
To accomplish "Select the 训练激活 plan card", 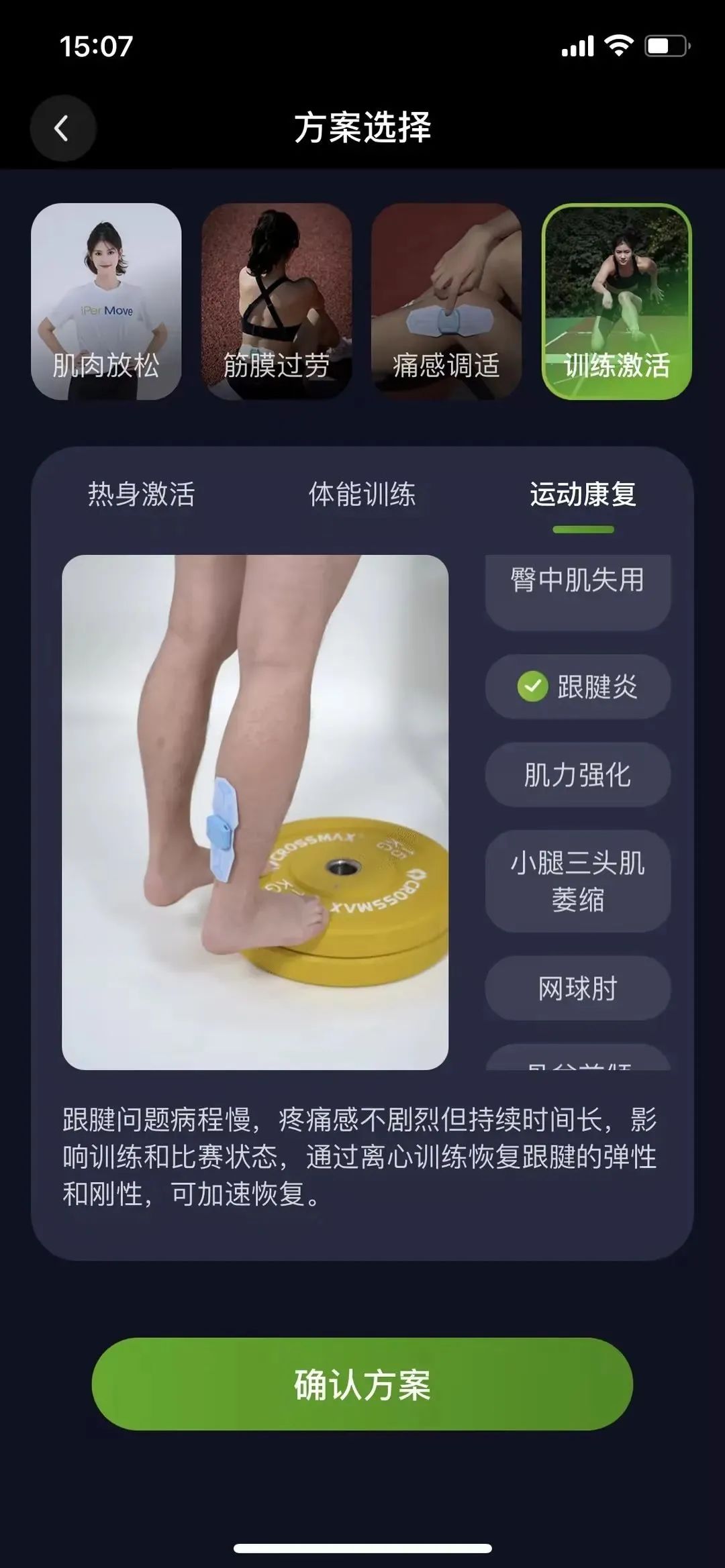I will (616, 302).
